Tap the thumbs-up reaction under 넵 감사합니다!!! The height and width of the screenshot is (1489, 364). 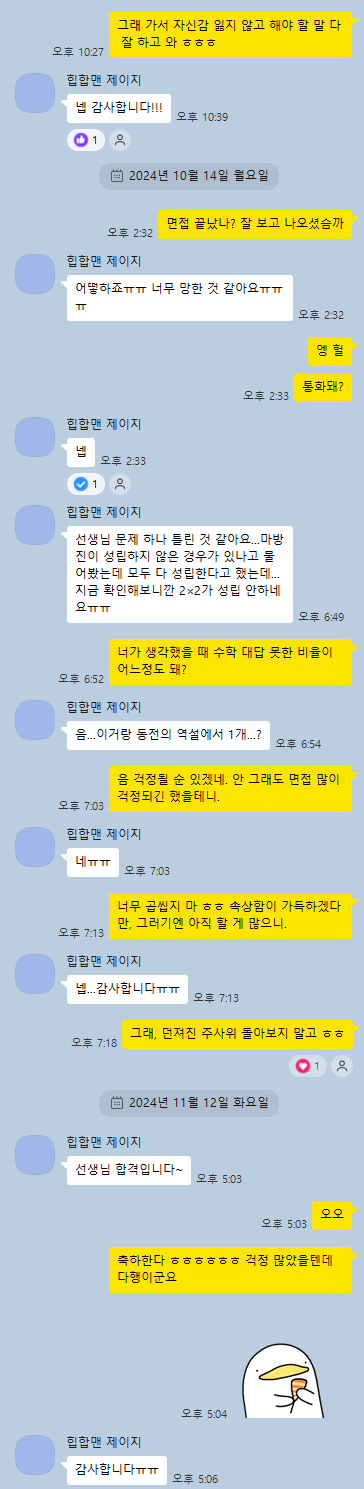coord(85,140)
